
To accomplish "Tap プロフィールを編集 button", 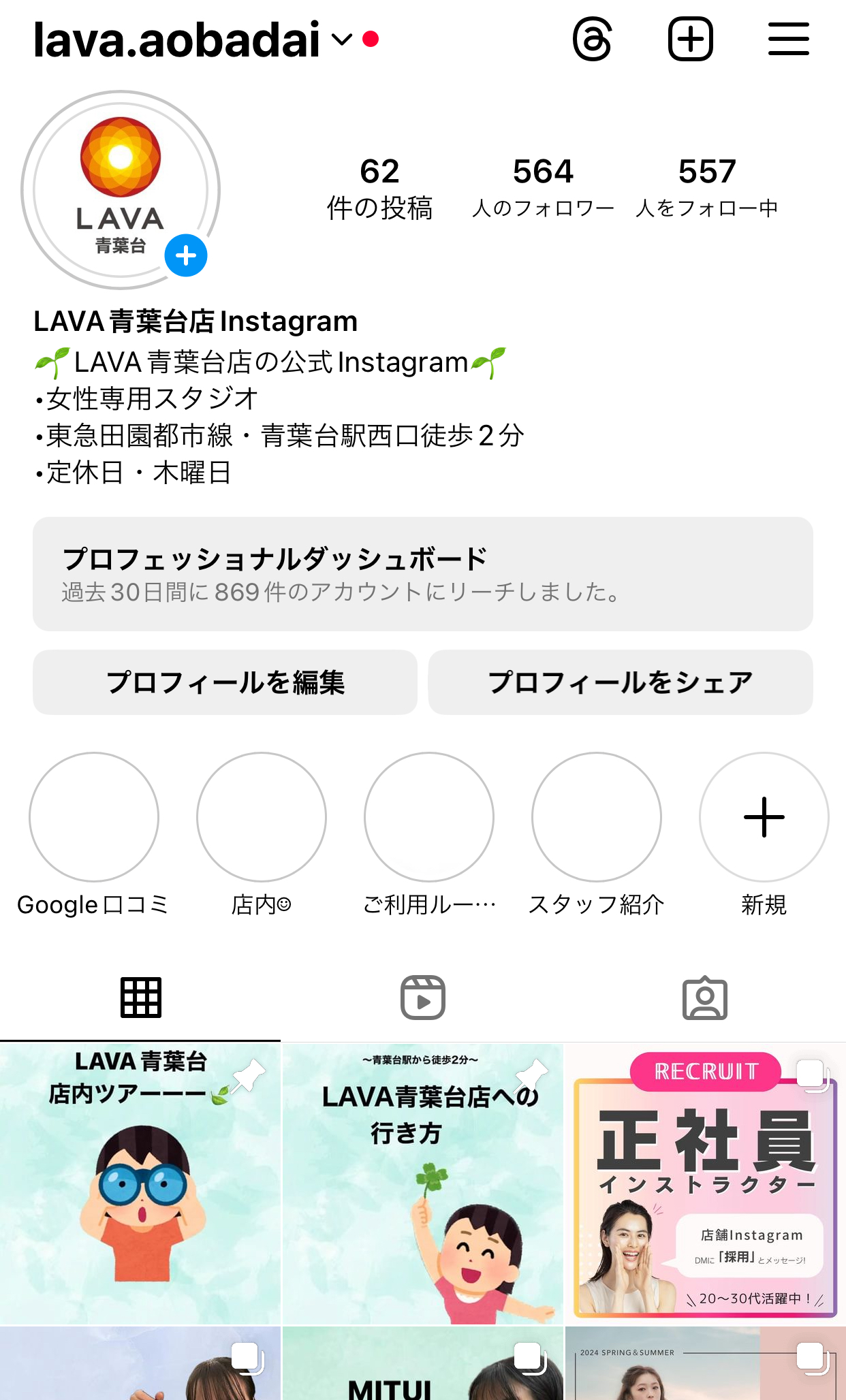I will [x=225, y=682].
